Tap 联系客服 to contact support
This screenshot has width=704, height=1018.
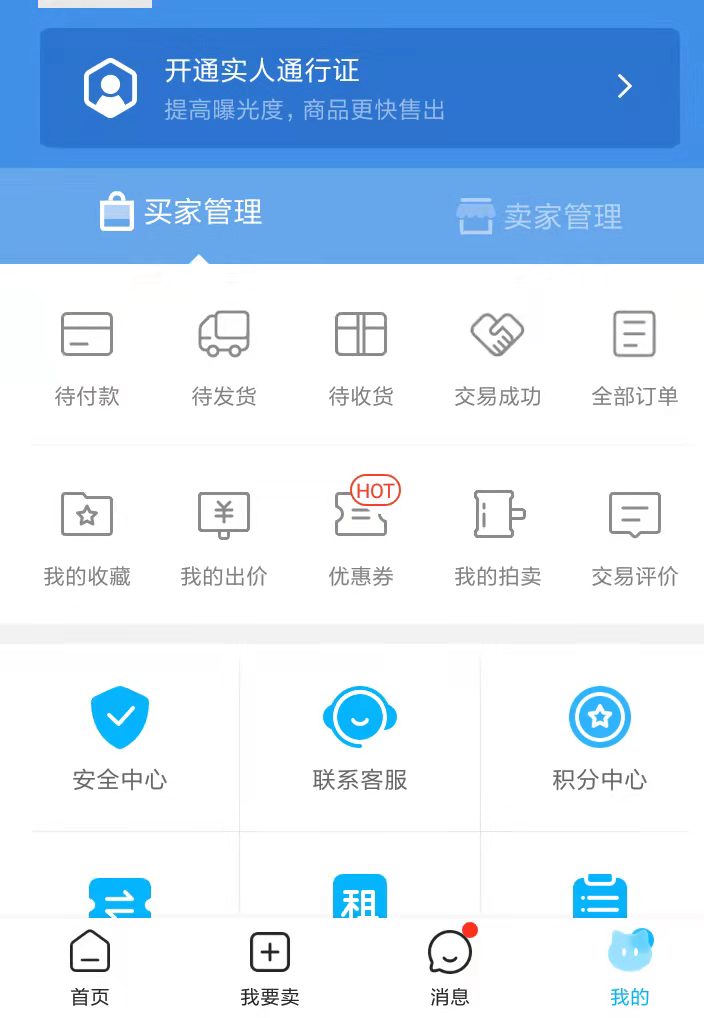[360, 738]
